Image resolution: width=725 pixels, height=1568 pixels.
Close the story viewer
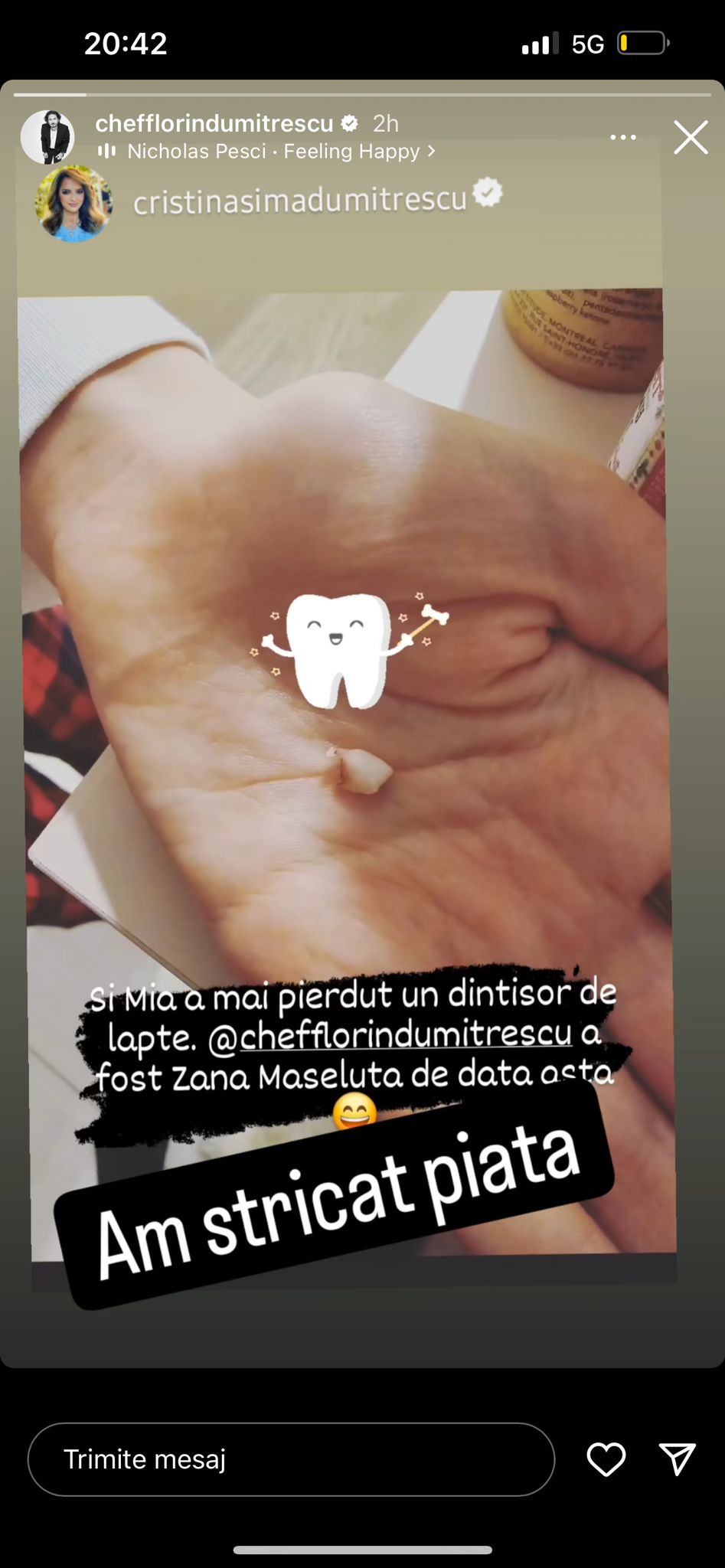(x=691, y=138)
